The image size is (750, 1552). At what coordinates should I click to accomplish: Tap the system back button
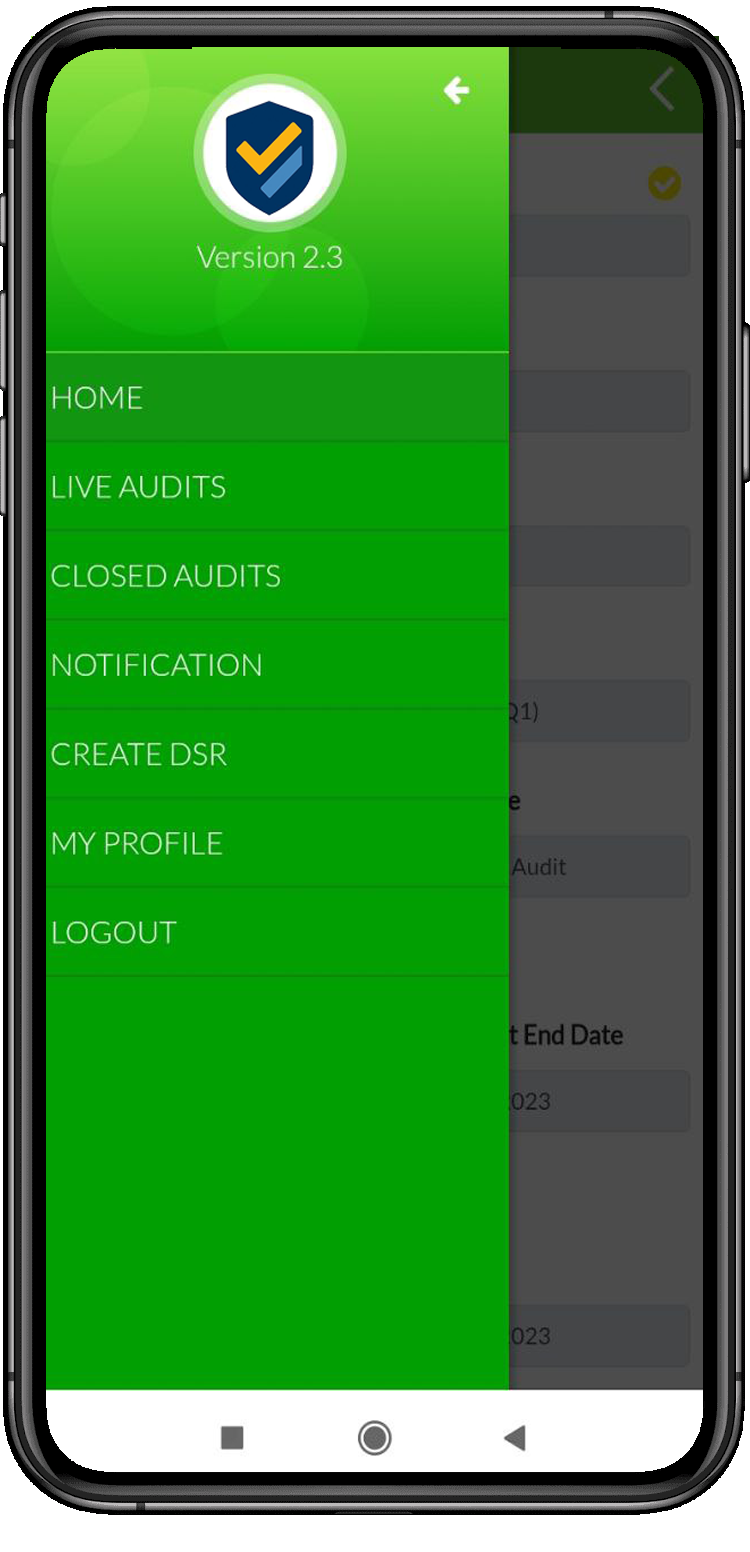coord(515,1438)
